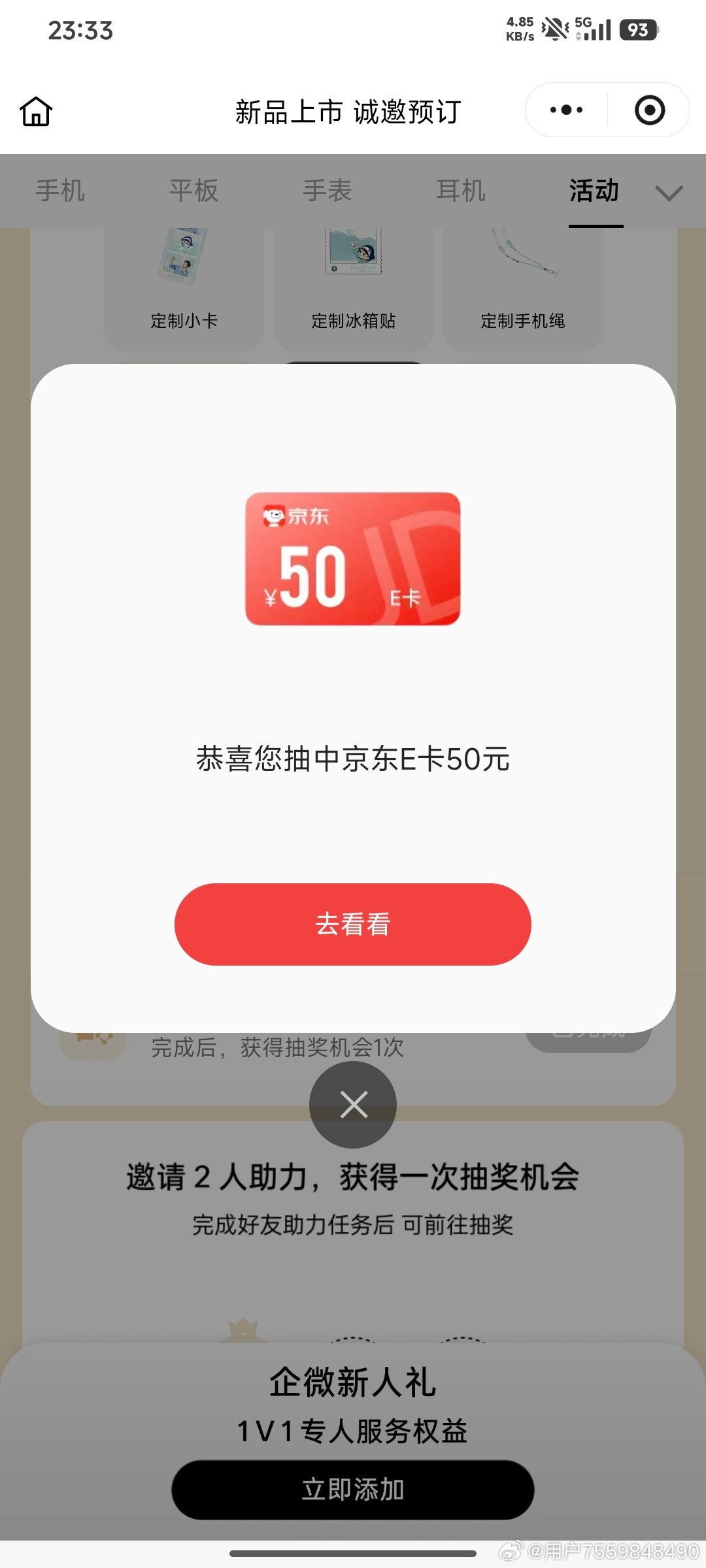Tap 立即添加 for the 企微新人礼
Screen dimensions: 706x1568
pos(352,1490)
